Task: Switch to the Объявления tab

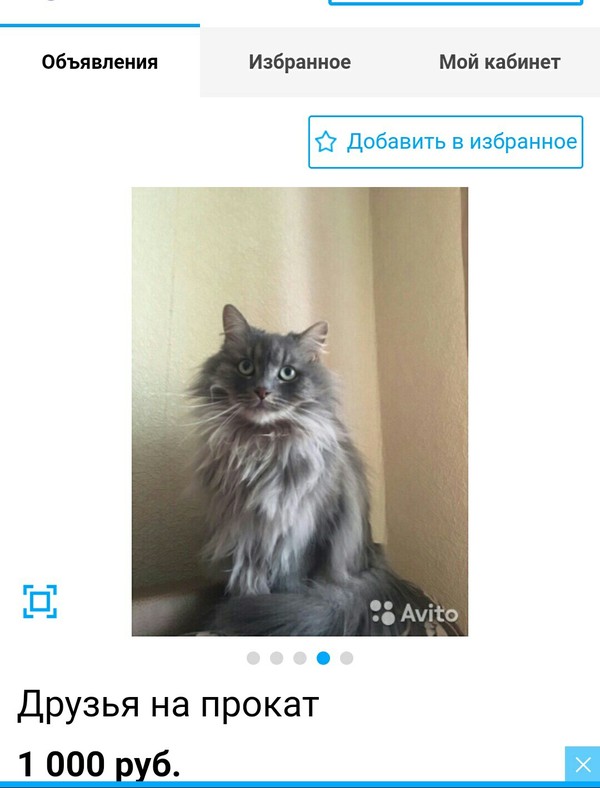Action: [100, 62]
